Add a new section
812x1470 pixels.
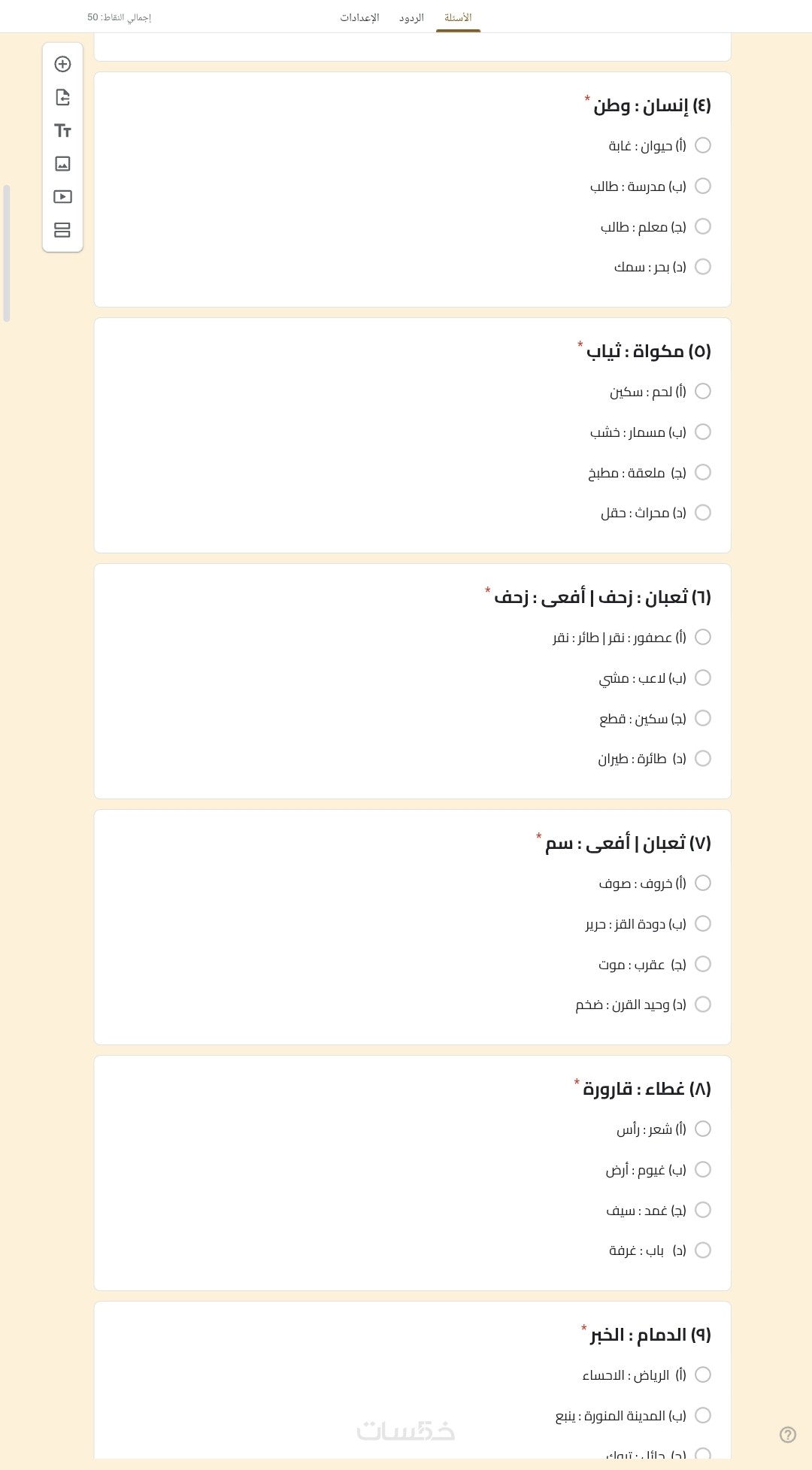point(62,230)
